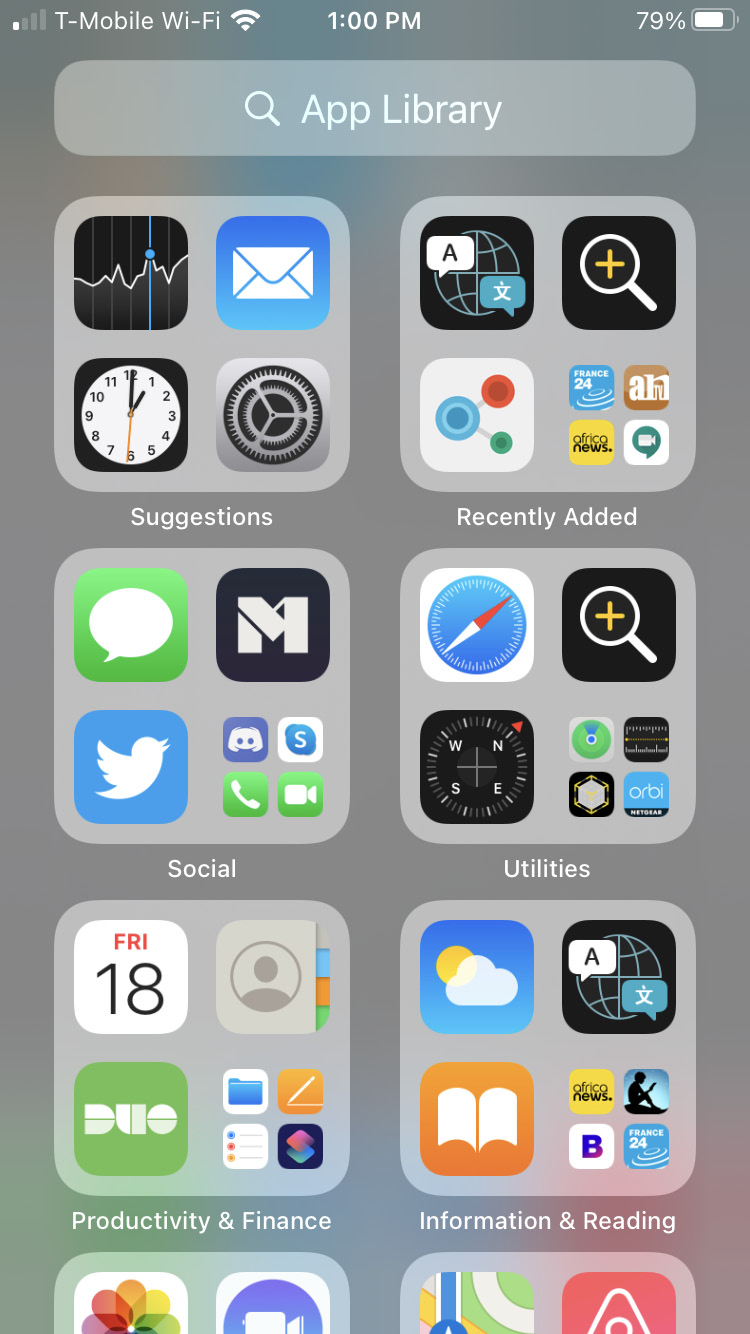Open the Safari browser
The width and height of the screenshot is (750, 1334).
click(477, 625)
